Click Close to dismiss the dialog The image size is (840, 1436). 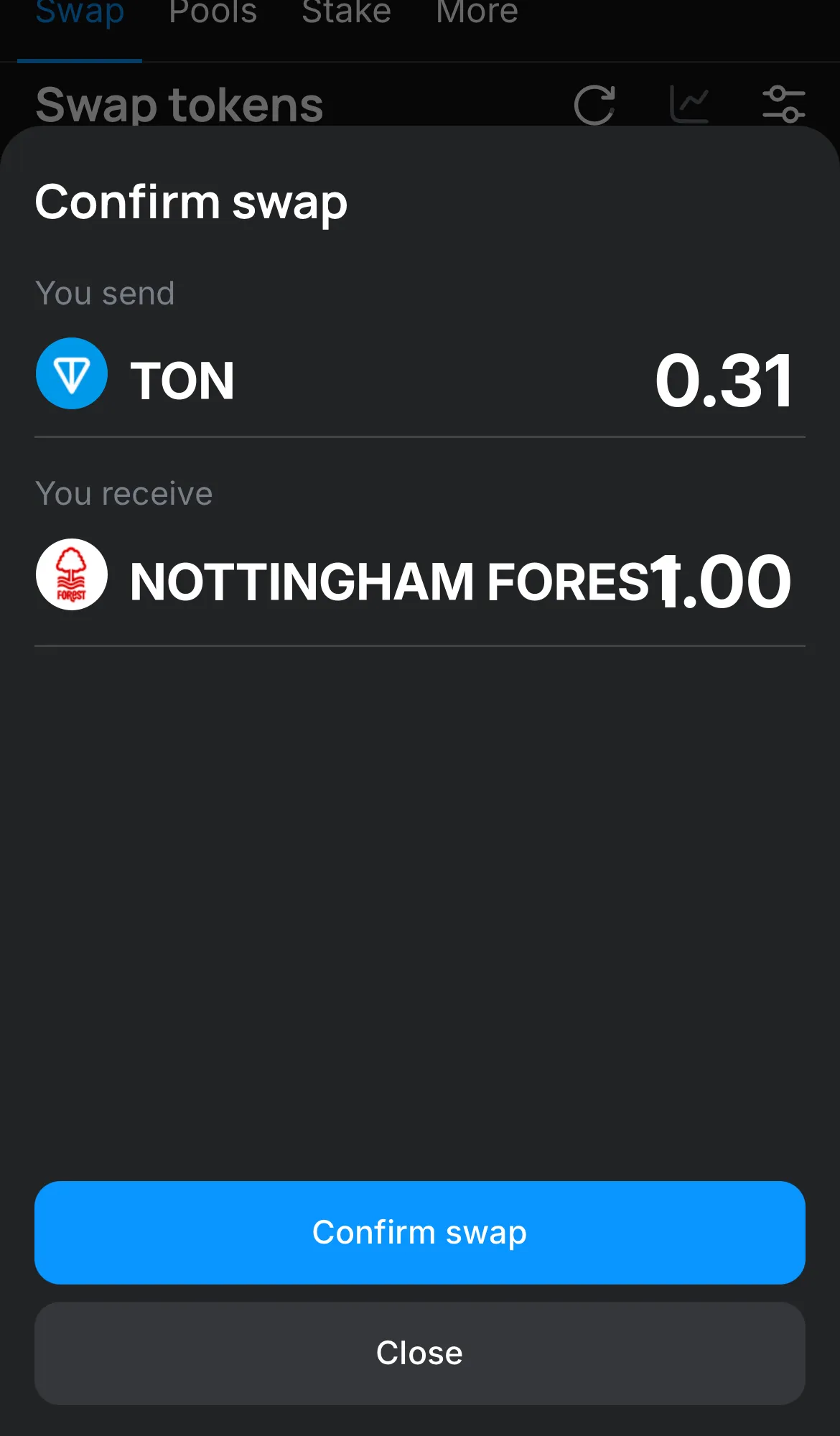tap(419, 1353)
